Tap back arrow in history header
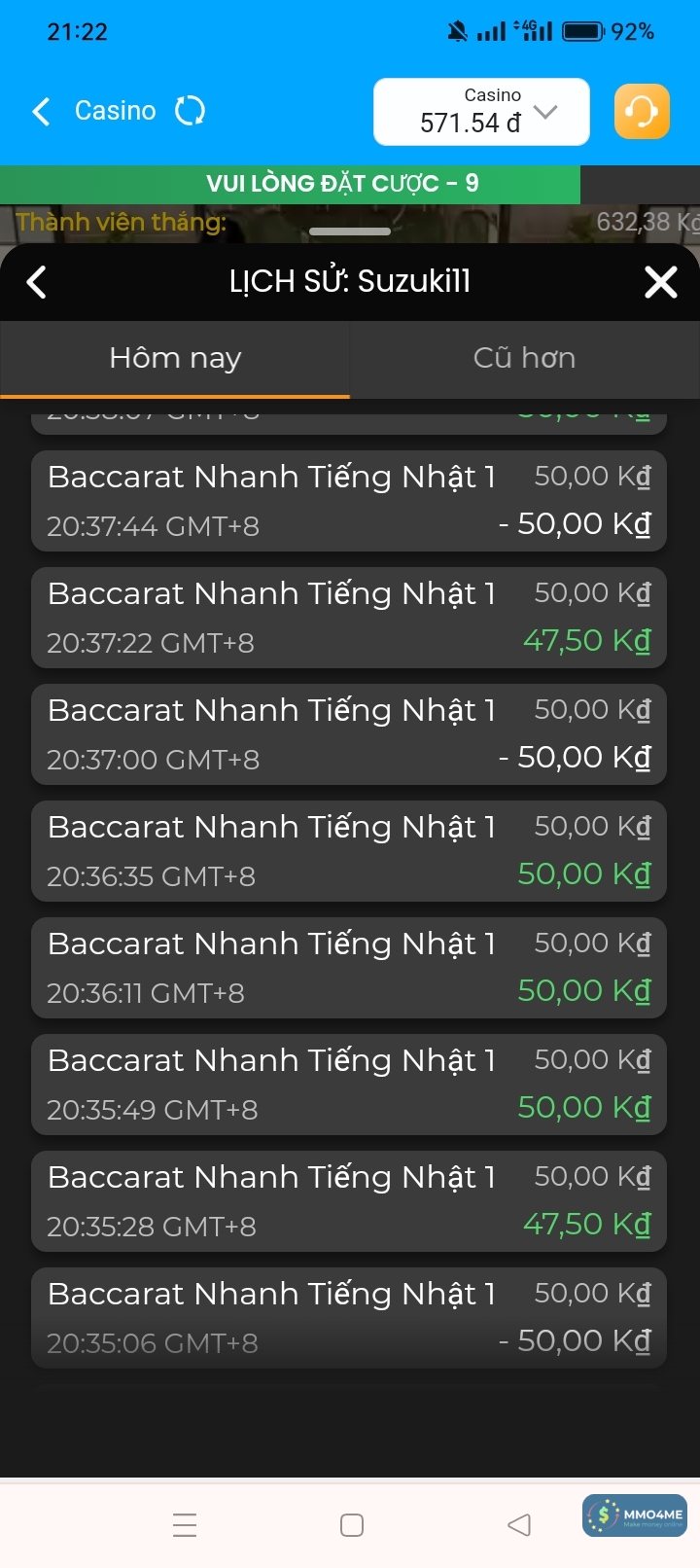The image size is (700, 1568). (37, 282)
